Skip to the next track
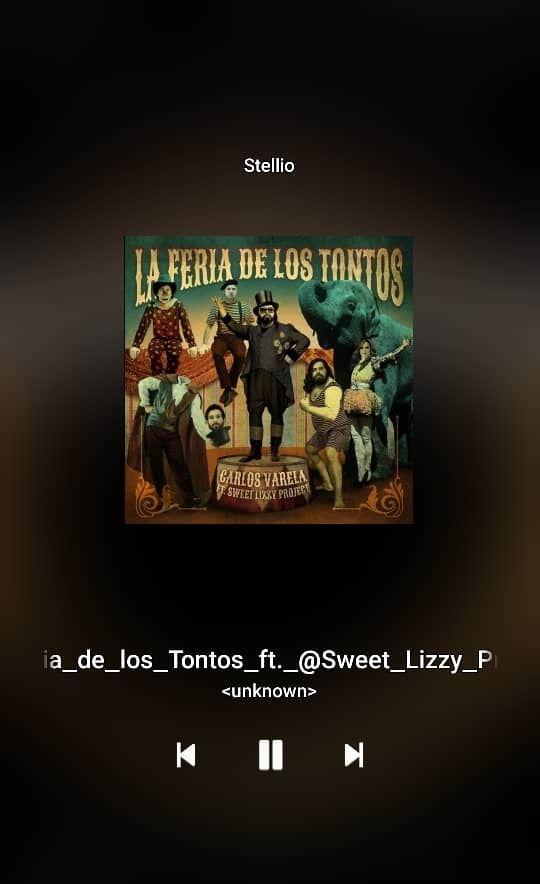Viewport: 540px width, 884px height. click(354, 755)
